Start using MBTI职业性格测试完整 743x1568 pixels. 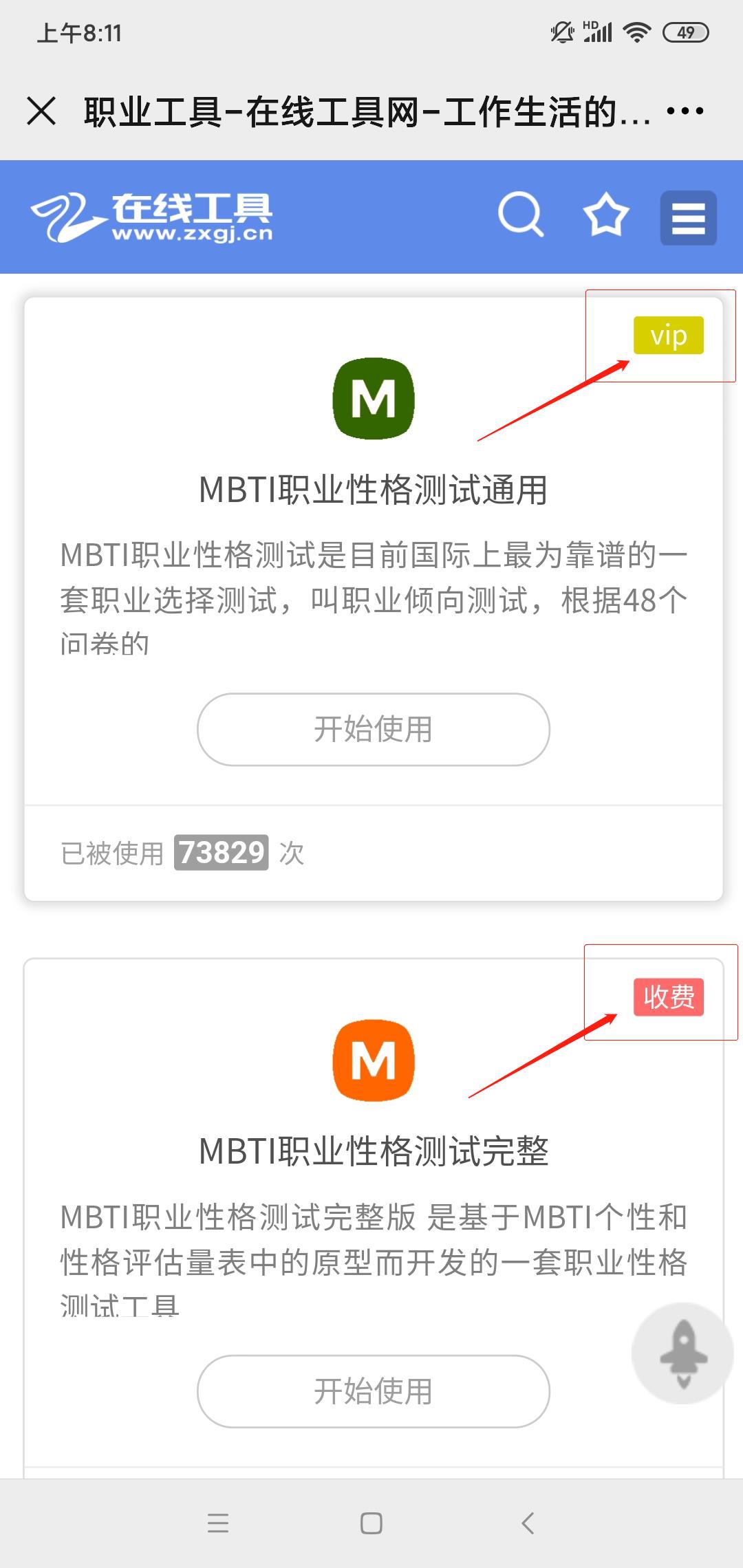point(373,1391)
